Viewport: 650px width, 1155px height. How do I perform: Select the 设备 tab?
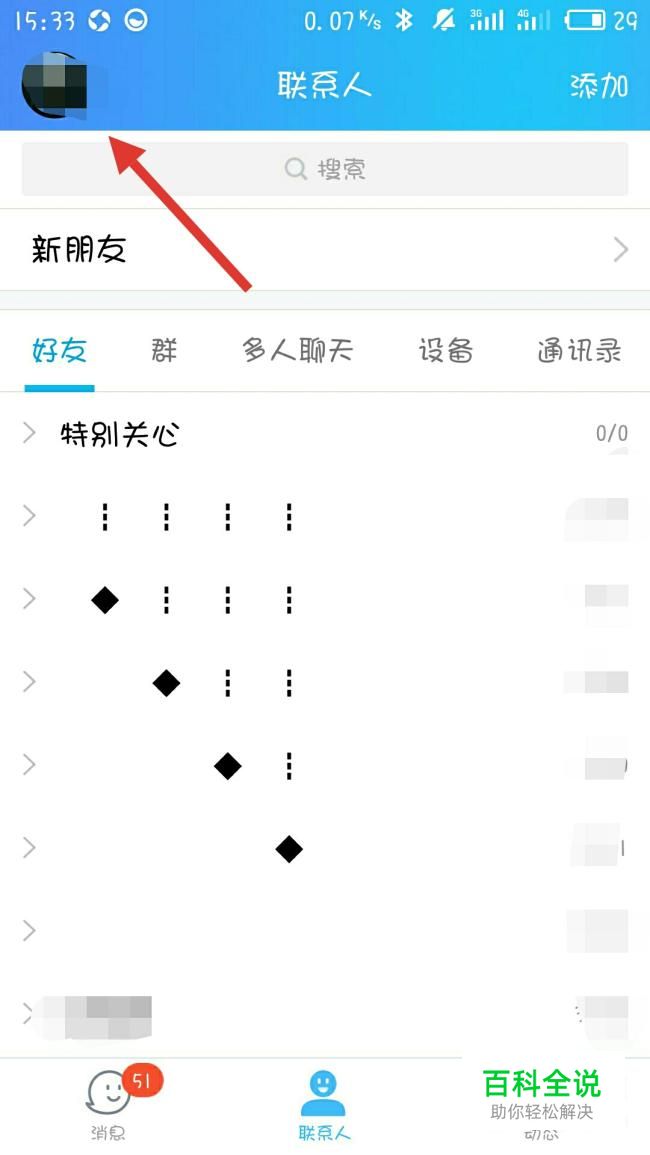tap(445, 351)
